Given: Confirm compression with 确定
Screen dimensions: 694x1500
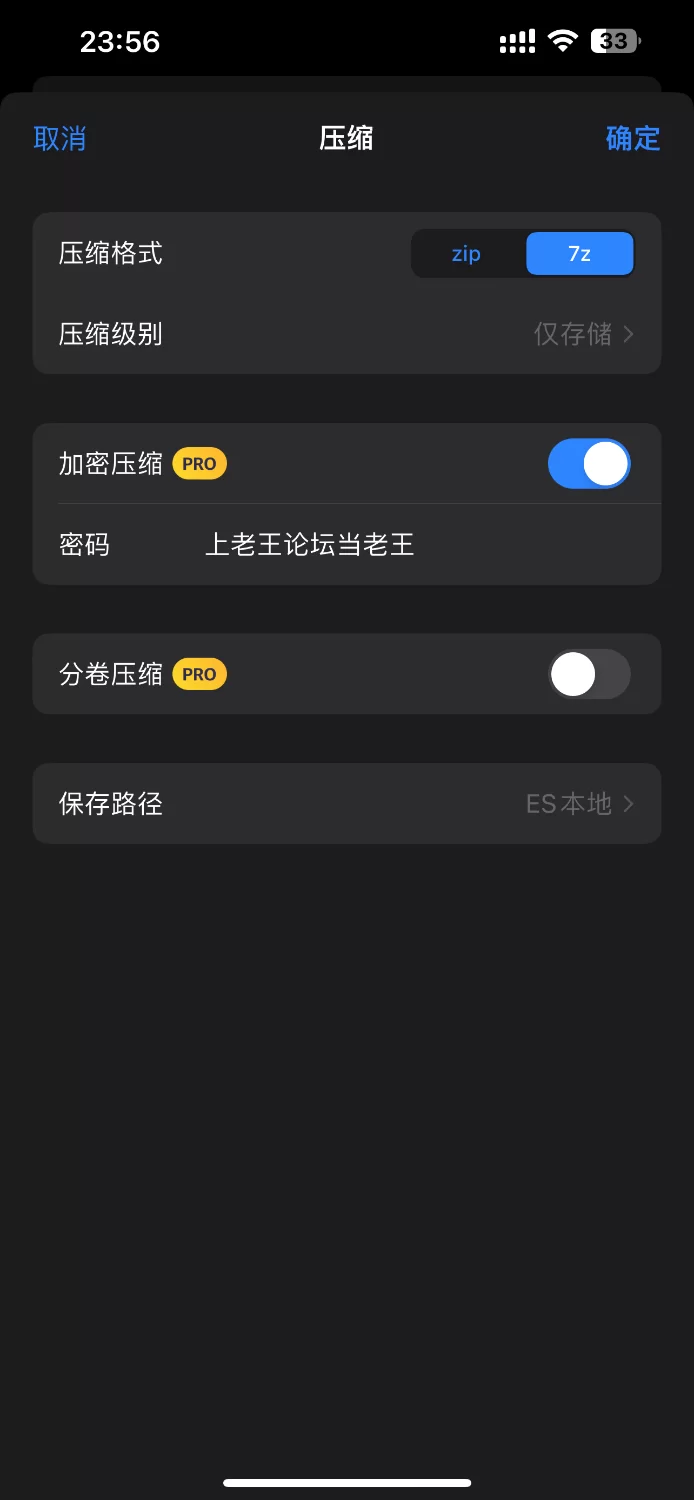Looking at the screenshot, I should 633,139.
